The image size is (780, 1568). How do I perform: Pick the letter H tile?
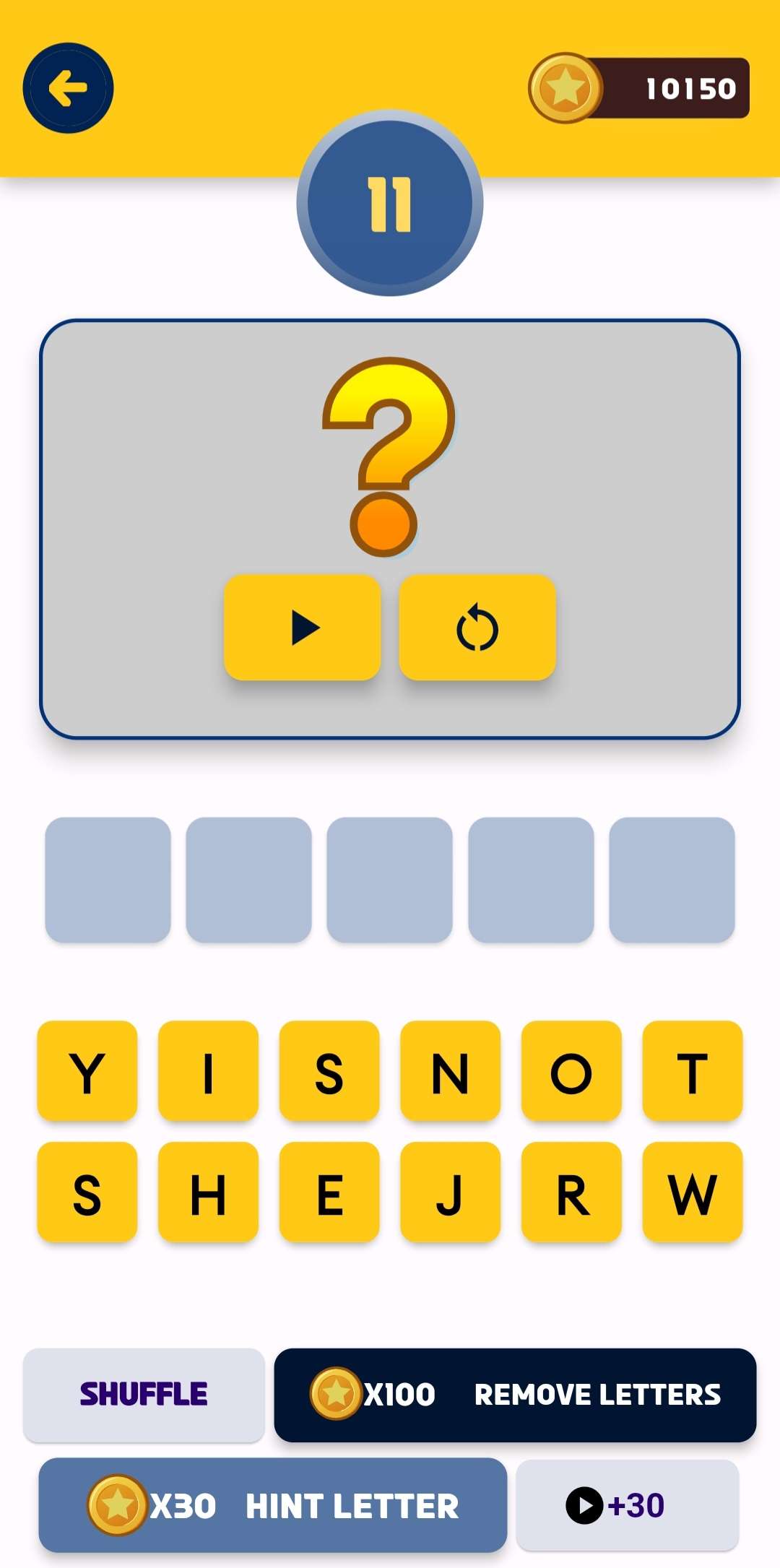pos(208,1192)
